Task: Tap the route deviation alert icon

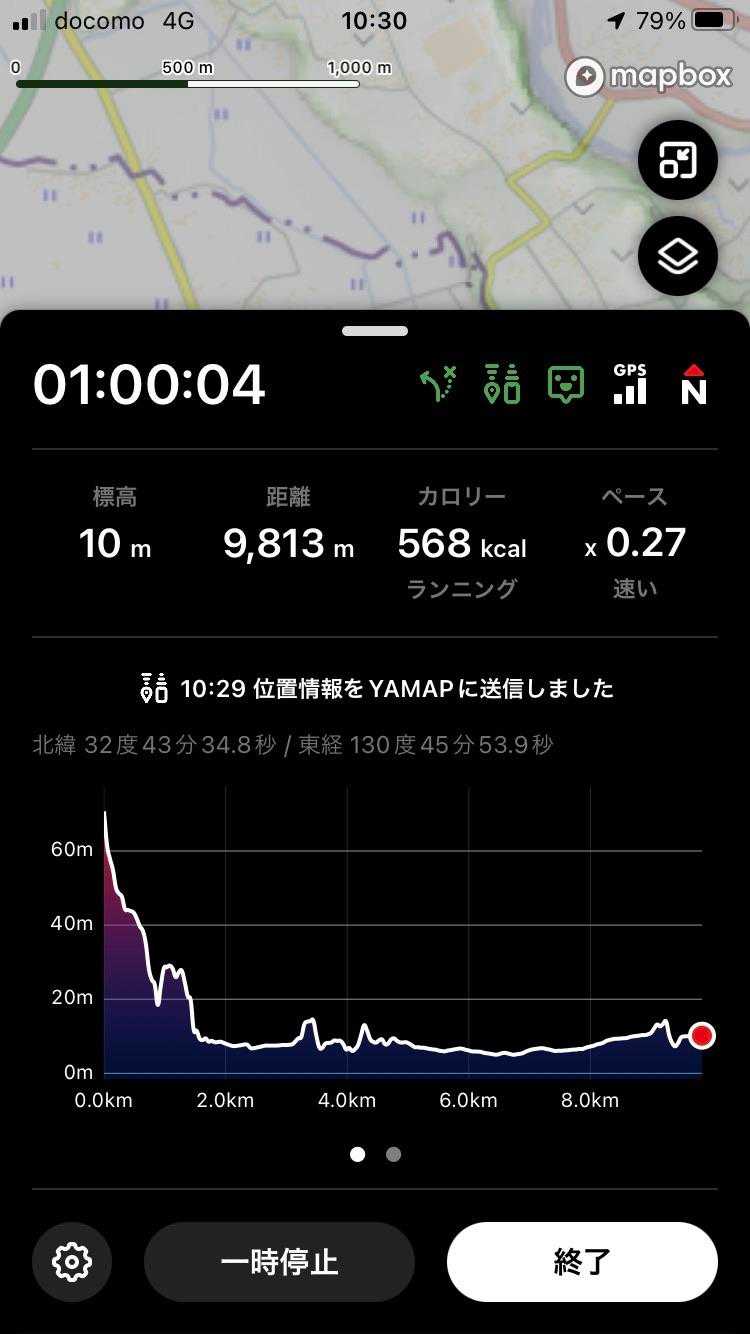Action: [438, 384]
